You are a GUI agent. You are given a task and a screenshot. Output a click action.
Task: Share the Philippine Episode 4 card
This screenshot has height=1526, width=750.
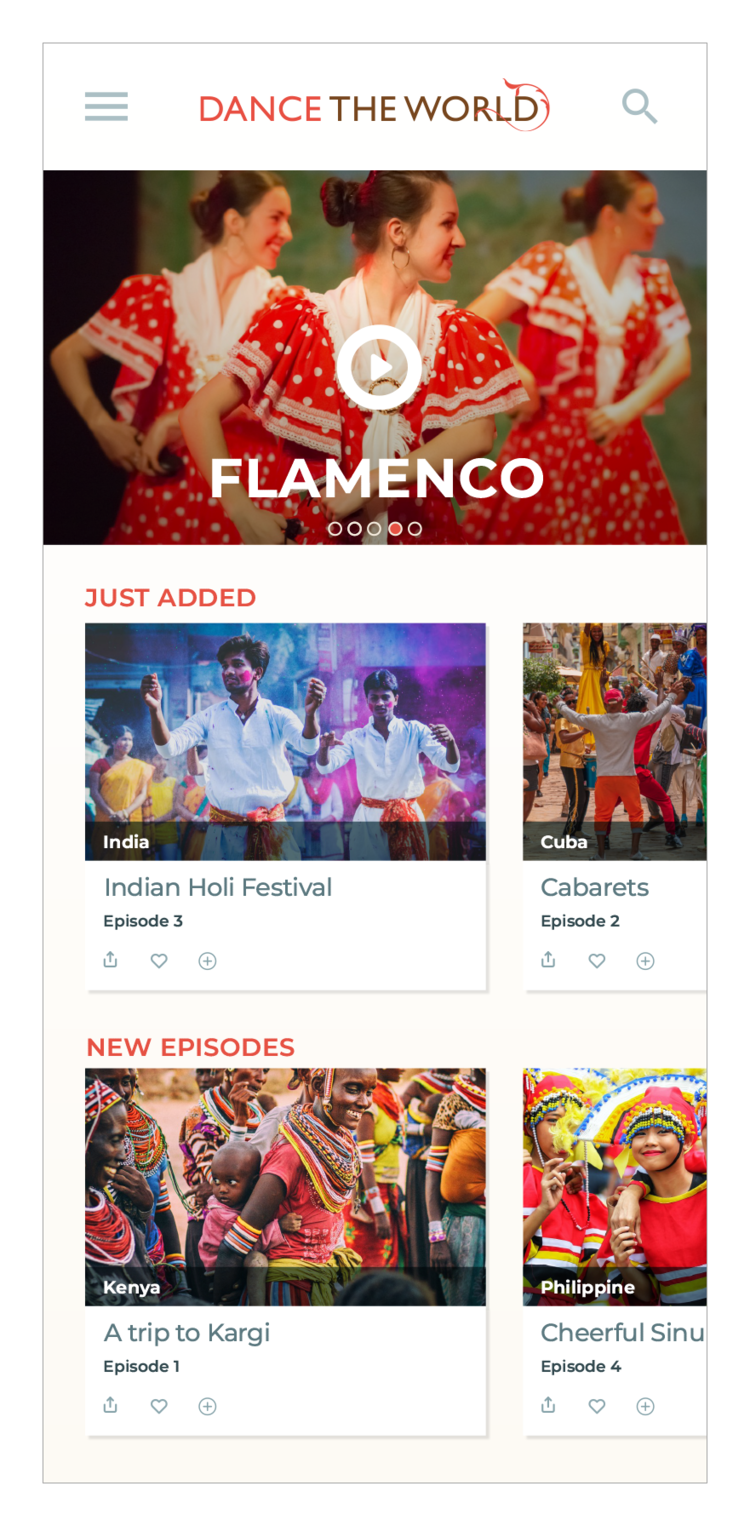point(548,1405)
